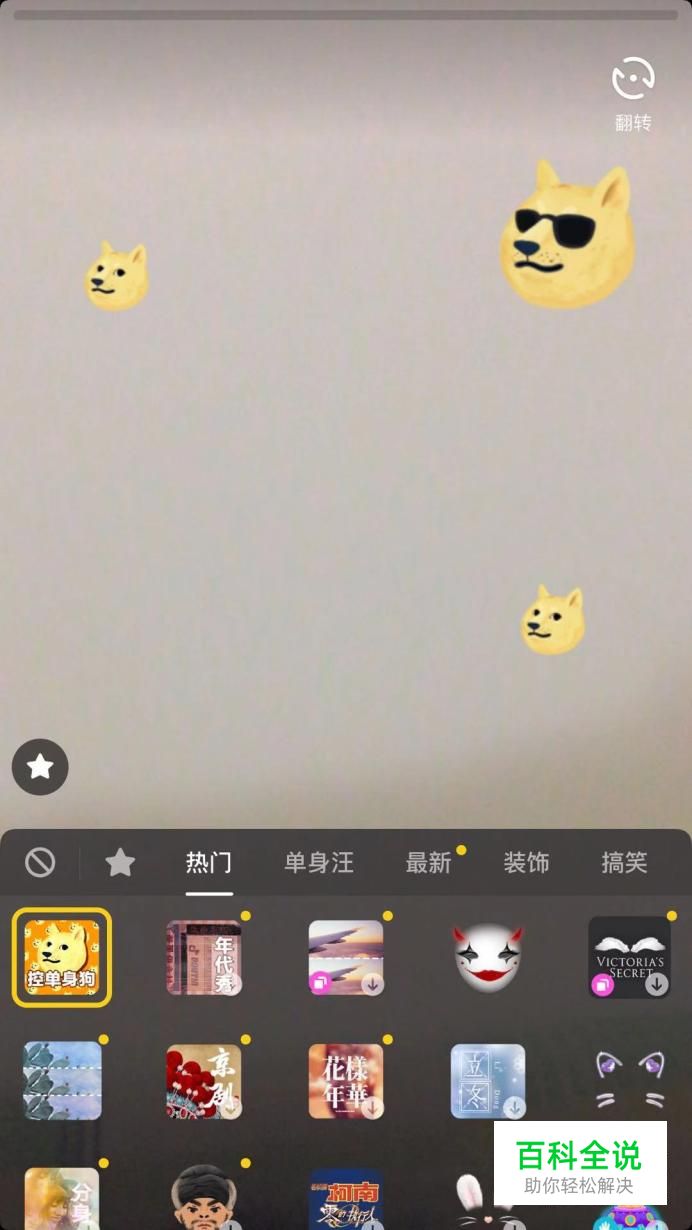This screenshot has height=1230, width=692.
Task: Open the favorites star tab
Action: click(120, 862)
